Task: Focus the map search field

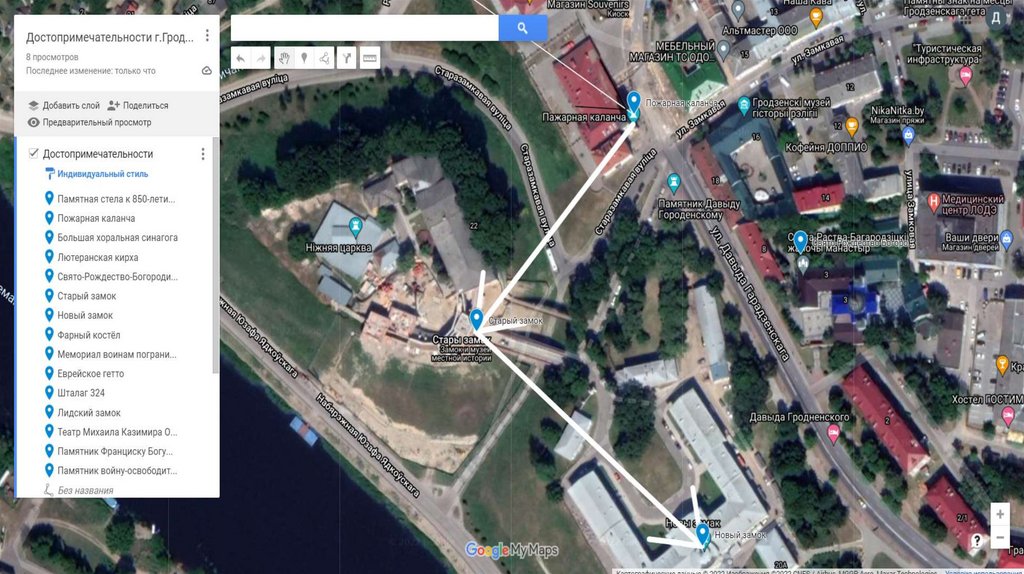Action: click(x=364, y=28)
